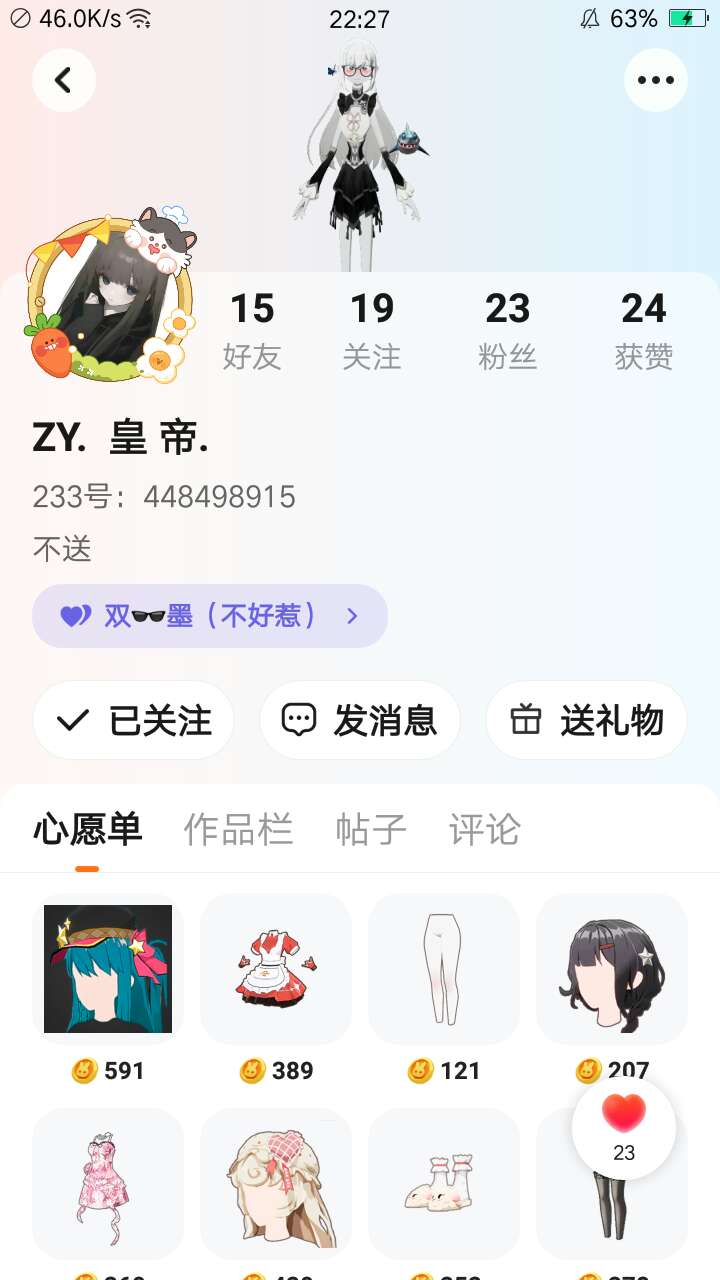This screenshot has width=720, height=1280.
Task: Switch to the 心愿单 tab
Action: click(88, 830)
